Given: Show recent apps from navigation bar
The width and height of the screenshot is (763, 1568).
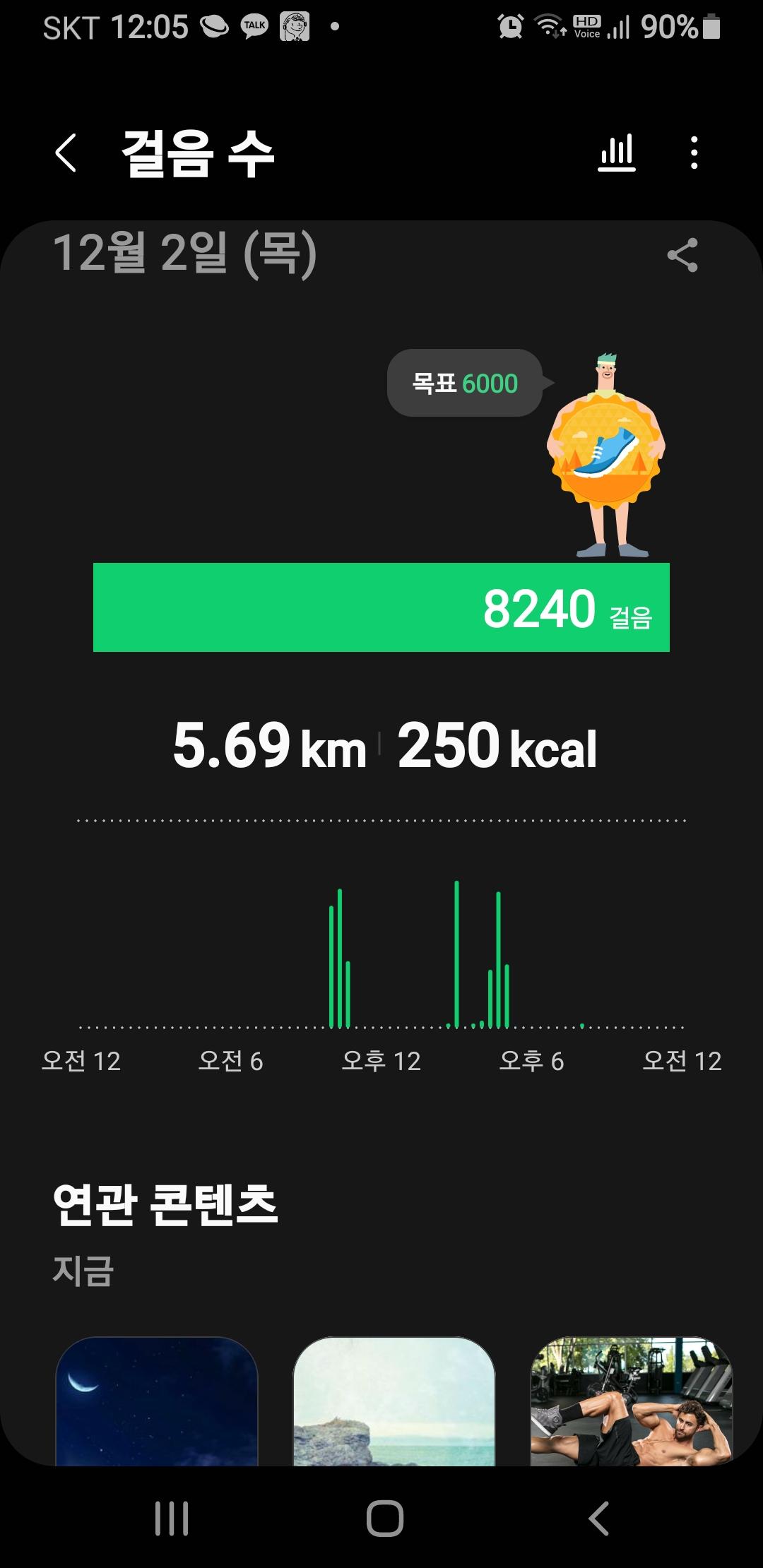Looking at the screenshot, I should click(172, 1518).
